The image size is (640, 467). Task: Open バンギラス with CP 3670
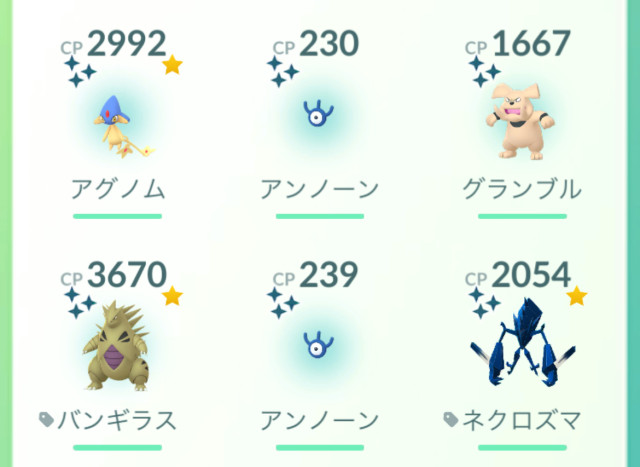(118, 345)
